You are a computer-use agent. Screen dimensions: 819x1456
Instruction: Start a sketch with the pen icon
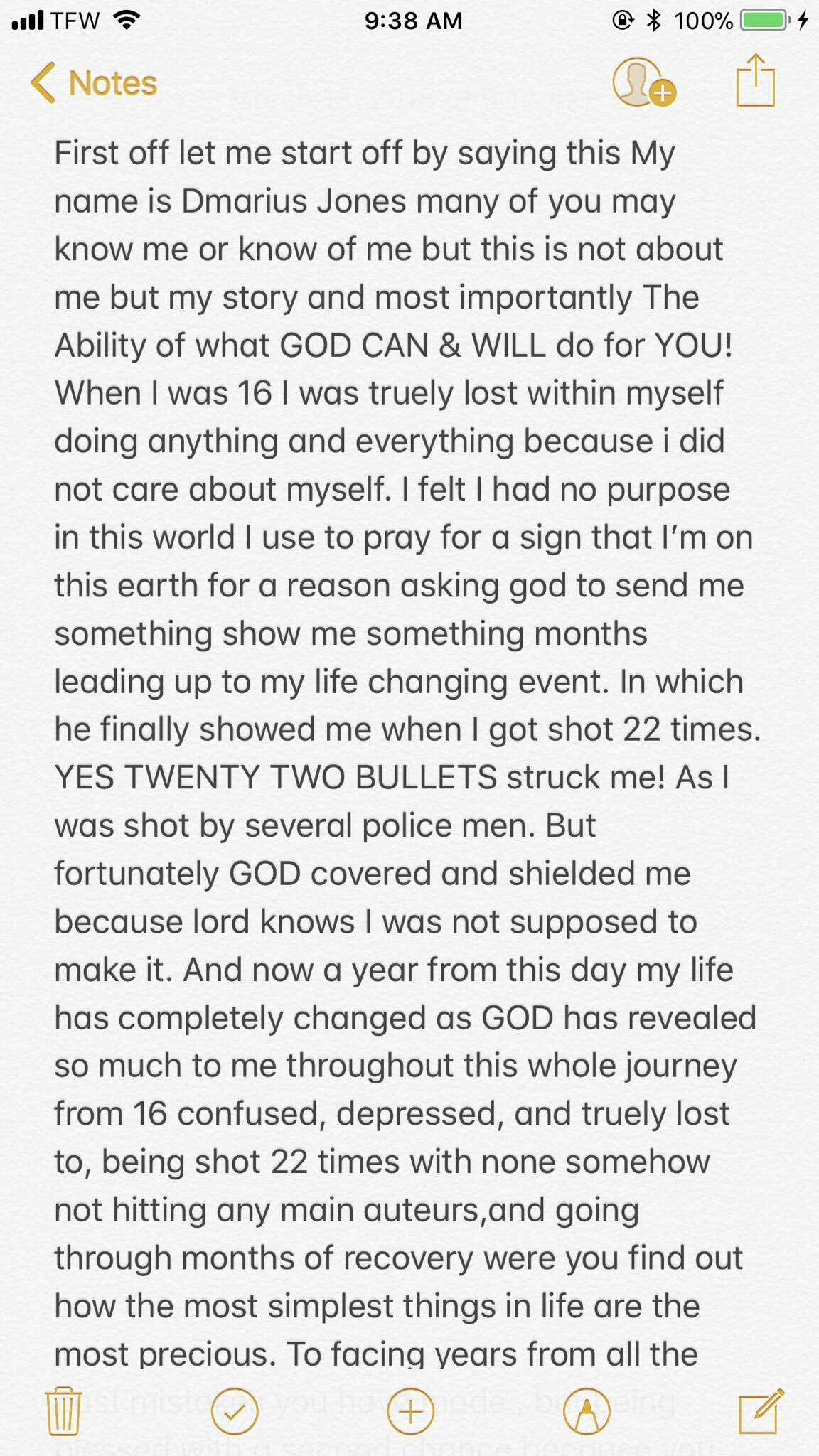pyautogui.click(x=587, y=1410)
